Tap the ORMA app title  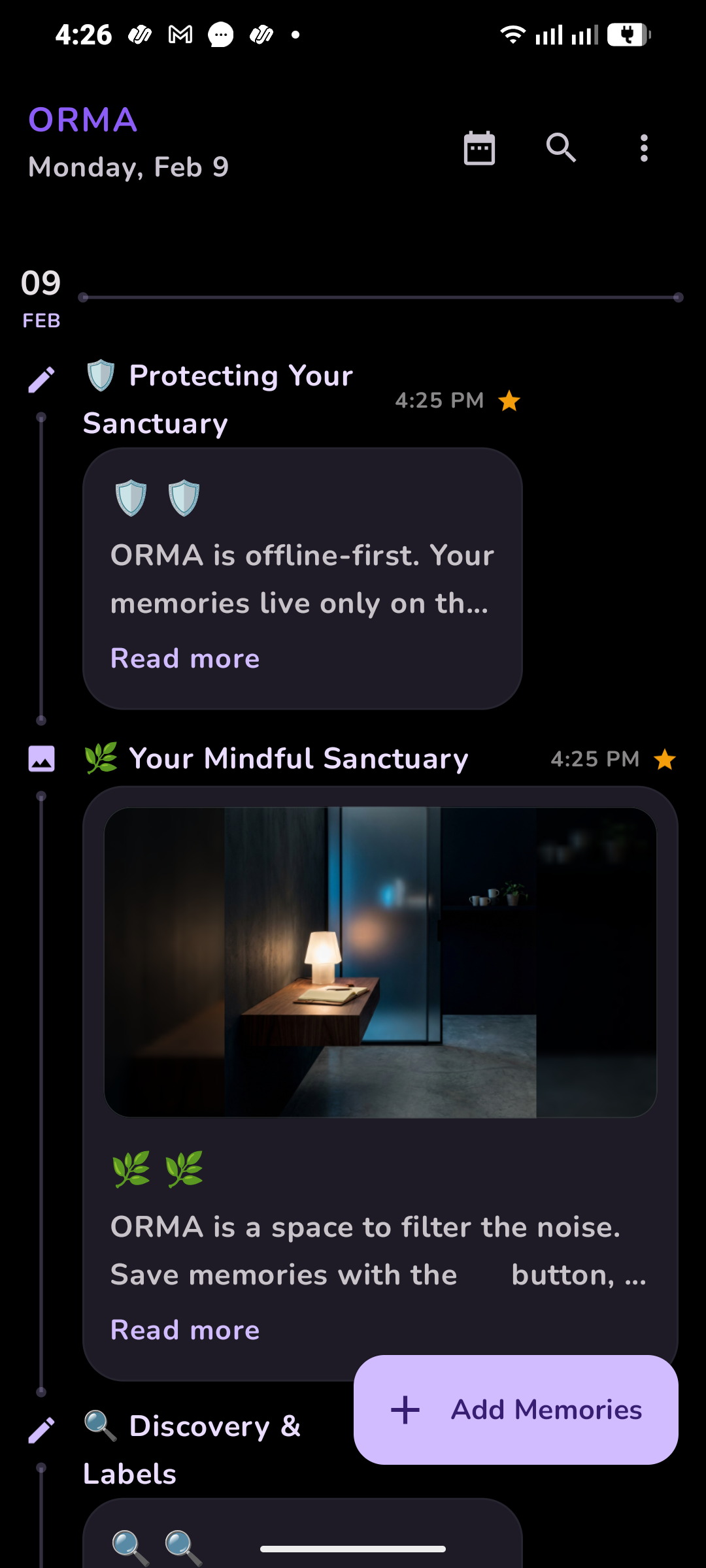[x=82, y=120]
